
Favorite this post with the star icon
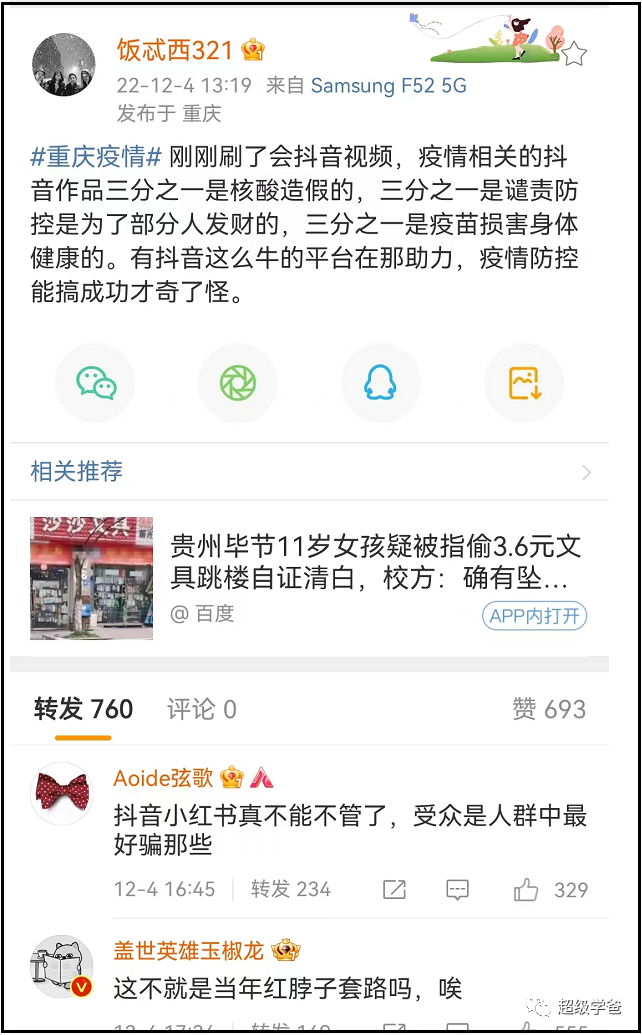coord(574,54)
